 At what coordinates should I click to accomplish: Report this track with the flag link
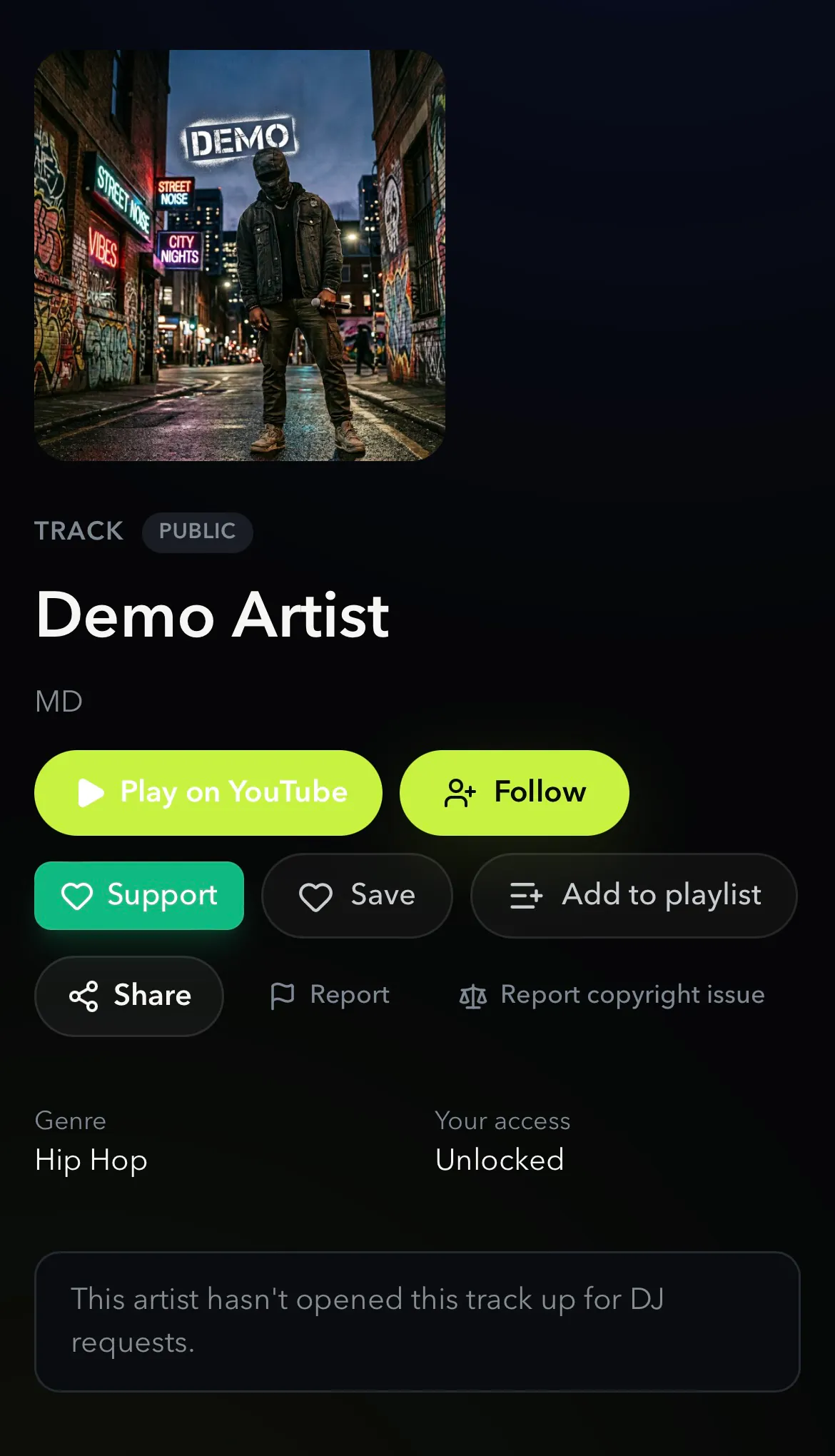[x=330, y=995]
